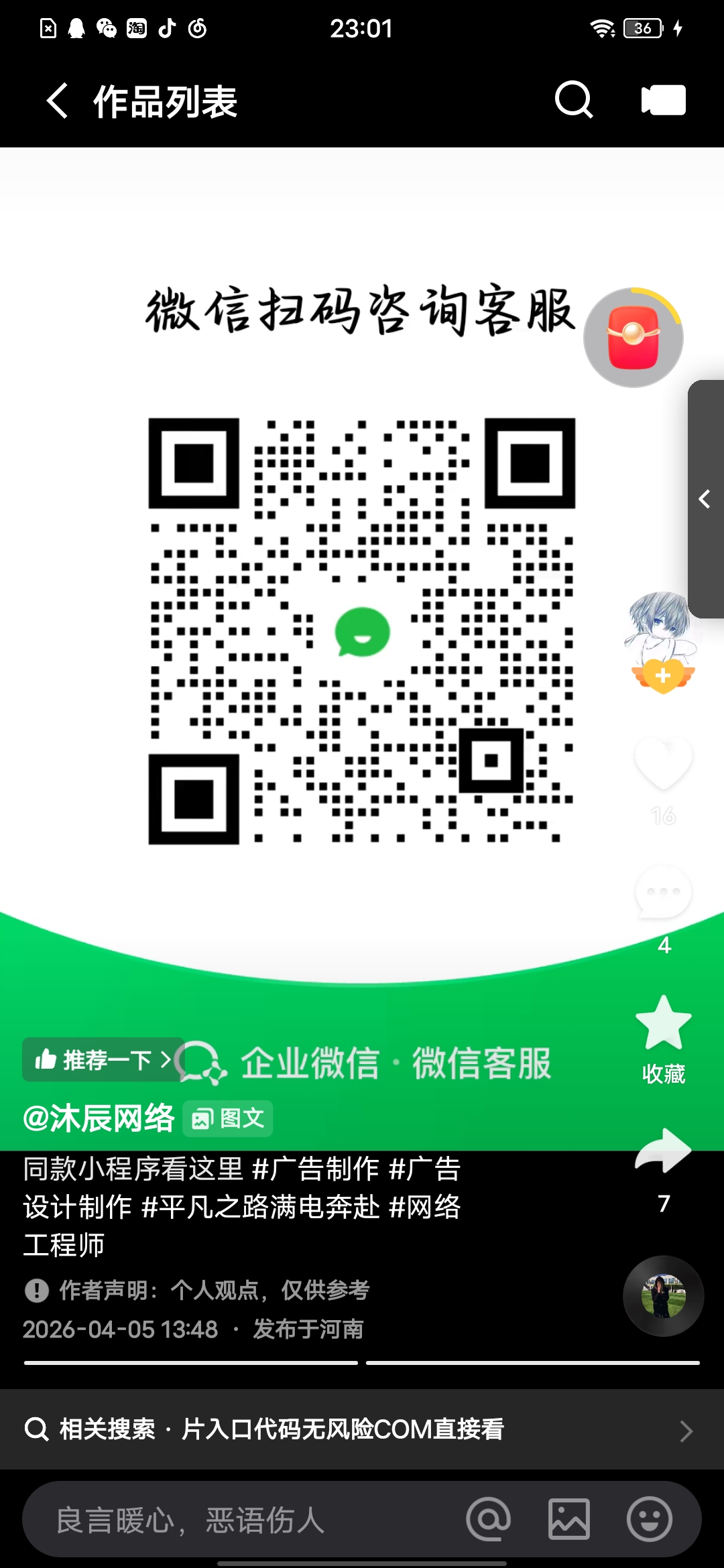Open the comments via the speech bubble icon

pos(662,891)
